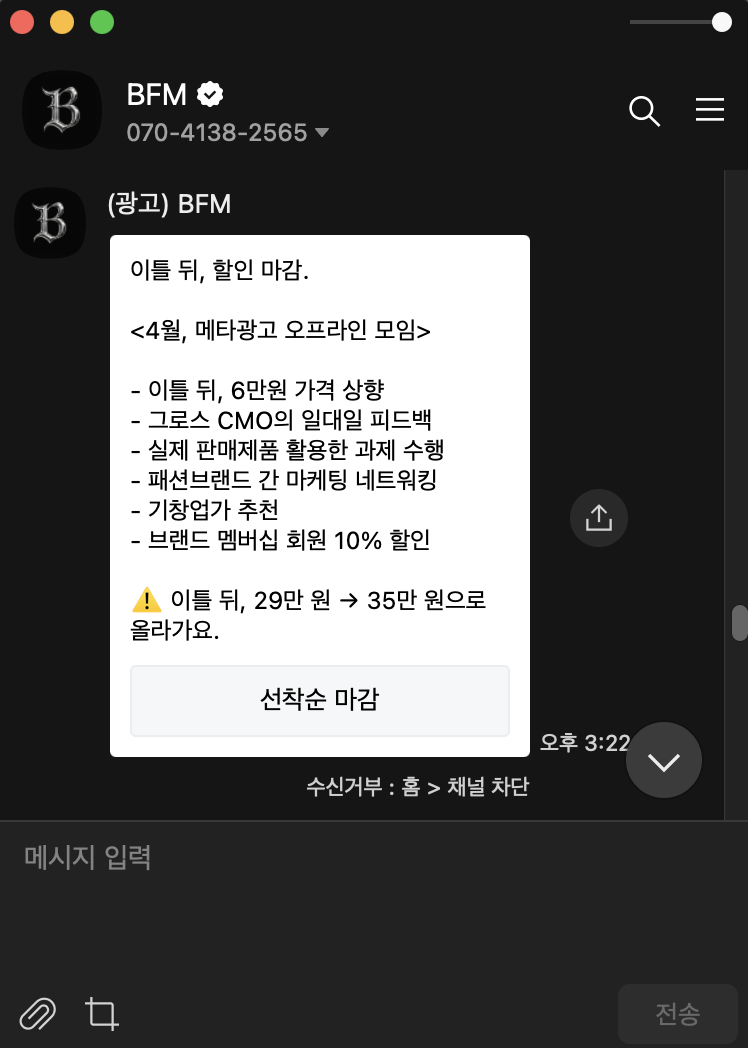Click the verified badge next to BFM
Screen dimensions: 748x1048
point(209,94)
